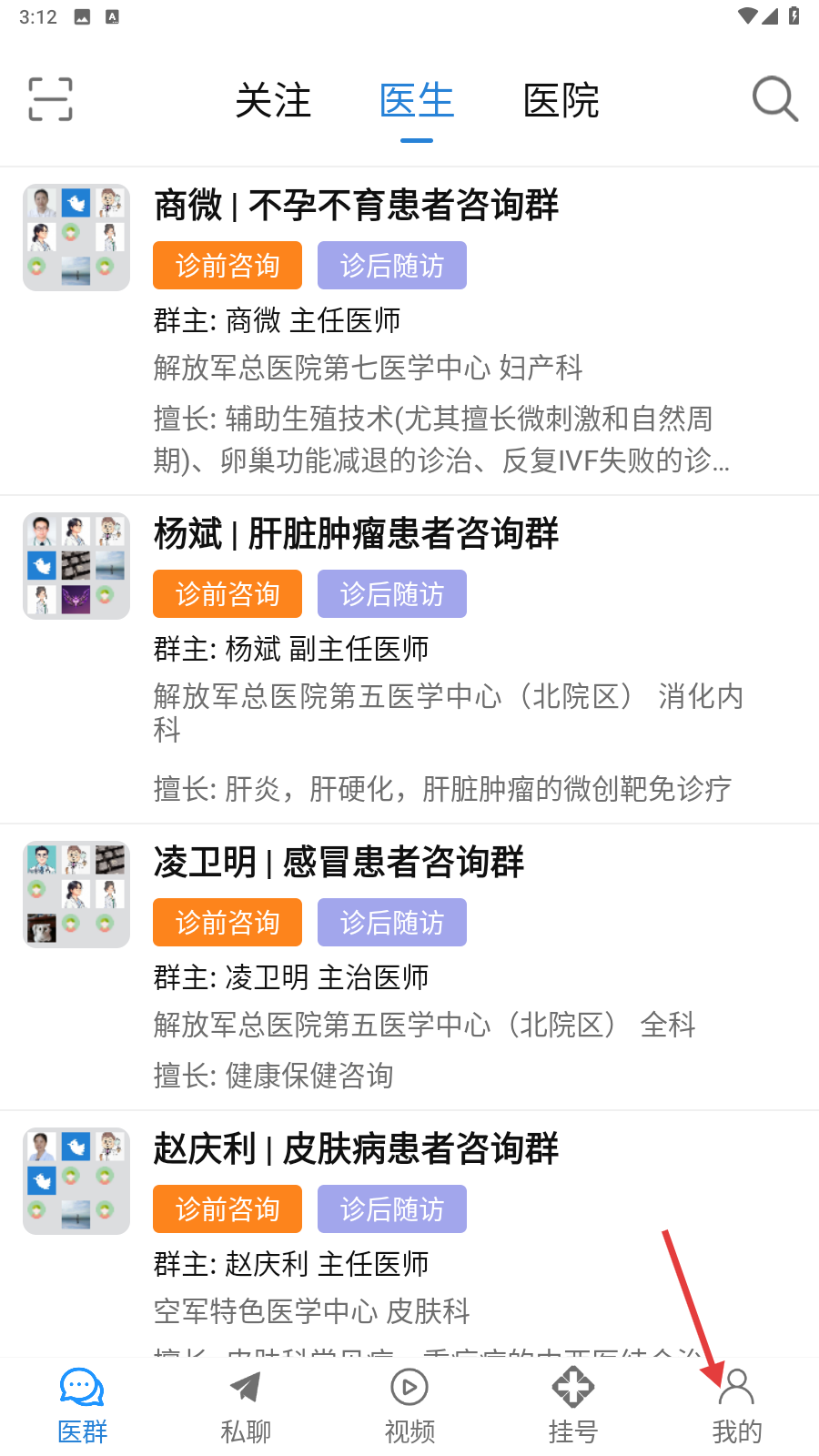Open 赵庆利 皮肤病患者咨询群
819x1456 pixels.
[356, 1148]
